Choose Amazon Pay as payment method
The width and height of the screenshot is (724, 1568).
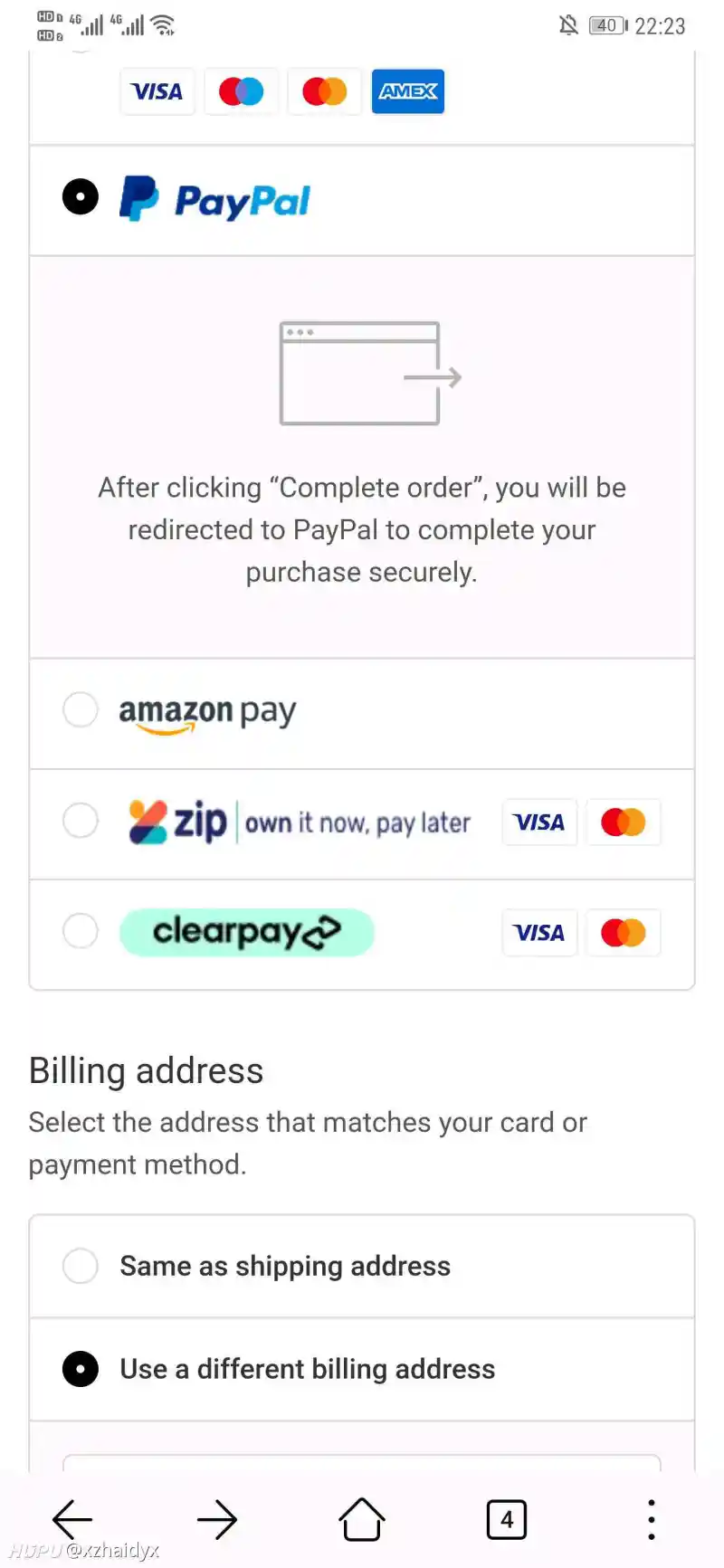[362, 714]
